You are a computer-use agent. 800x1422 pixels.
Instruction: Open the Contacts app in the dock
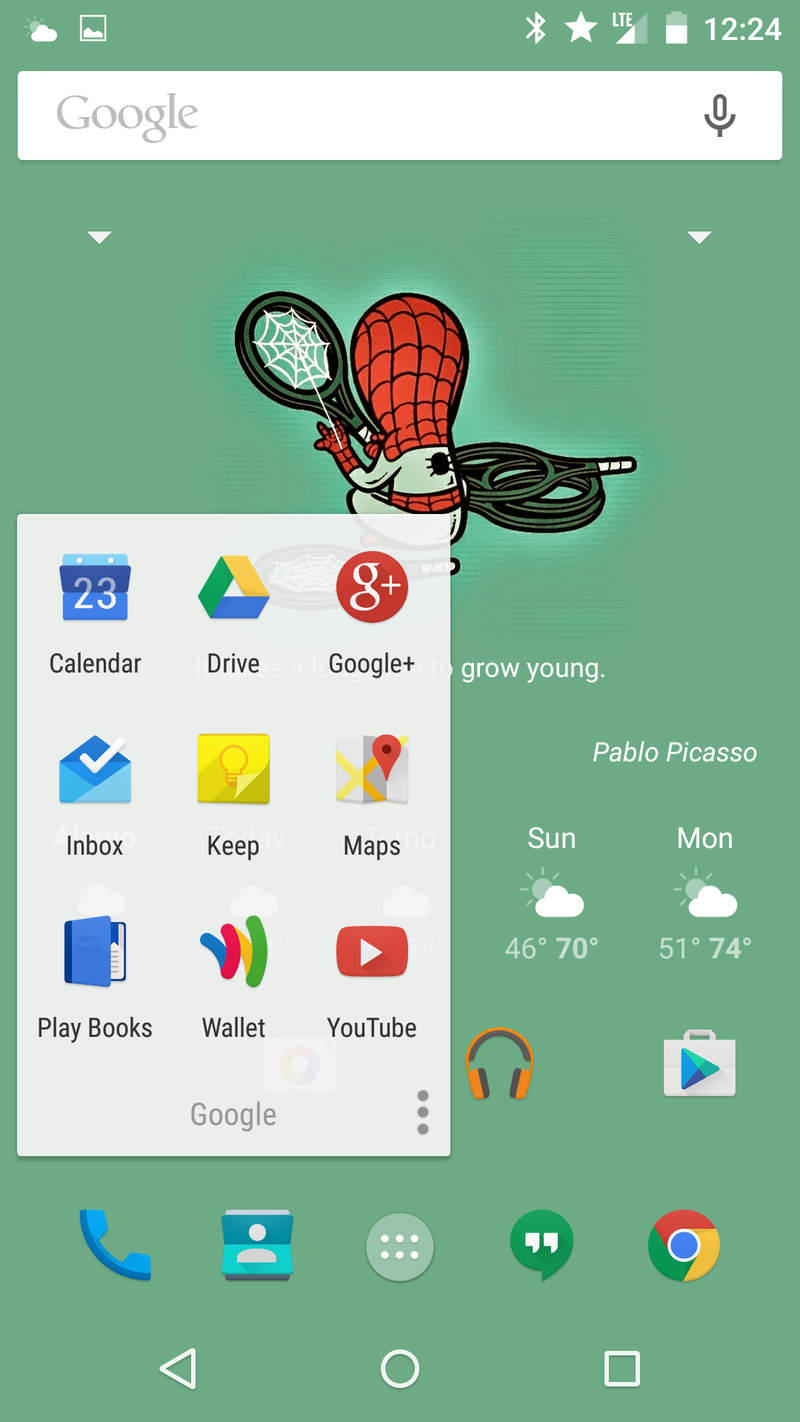pos(258,1245)
